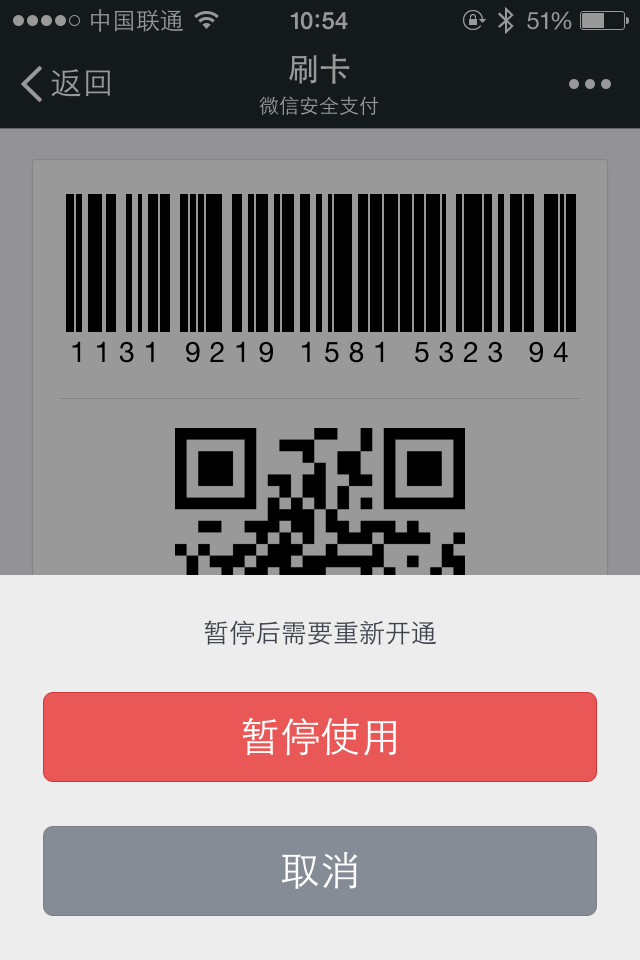This screenshot has height=960, width=640.
Task: Cancel with the 取消 button
Action: coord(320,871)
